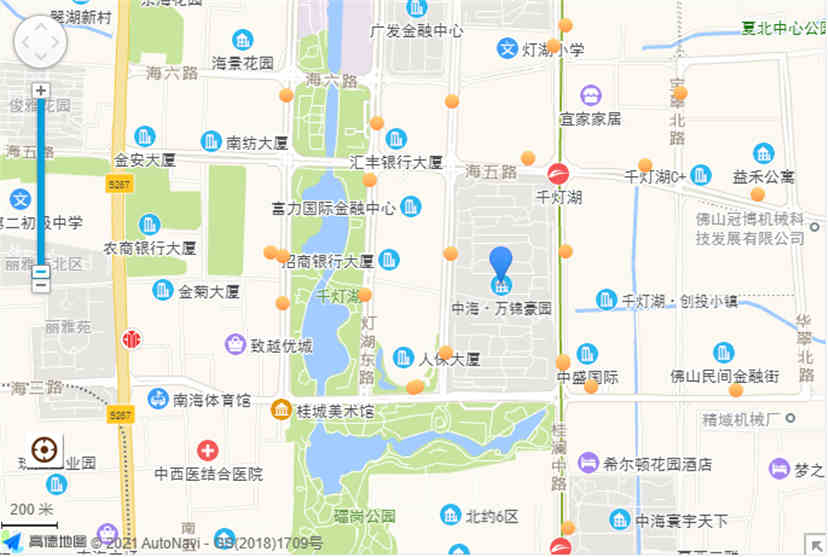The width and height of the screenshot is (828, 557).
Task: Locate my position with the target button
Action: coord(44,452)
